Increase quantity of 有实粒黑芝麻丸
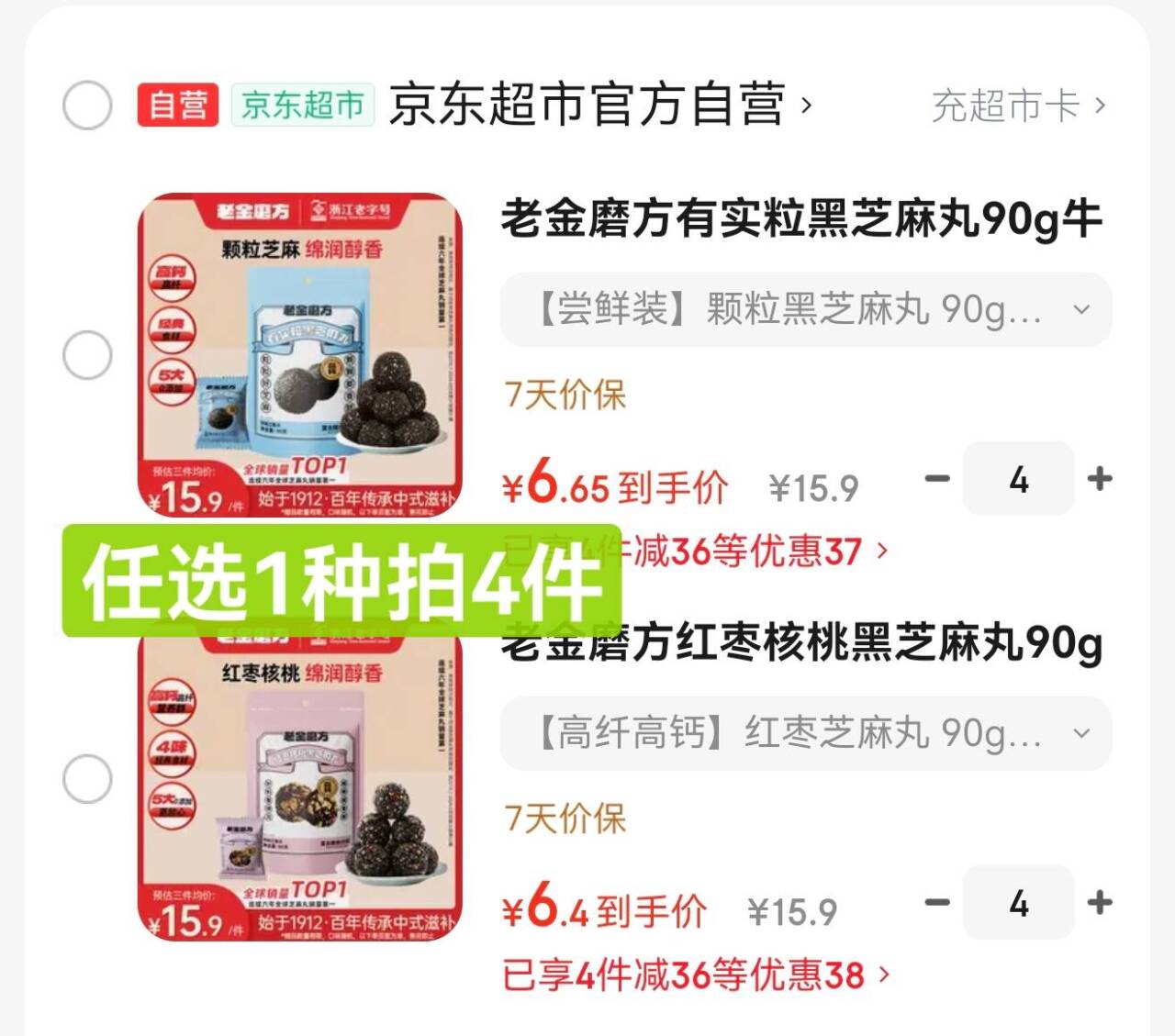Image resolution: width=1175 pixels, height=1036 pixels. [1099, 478]
